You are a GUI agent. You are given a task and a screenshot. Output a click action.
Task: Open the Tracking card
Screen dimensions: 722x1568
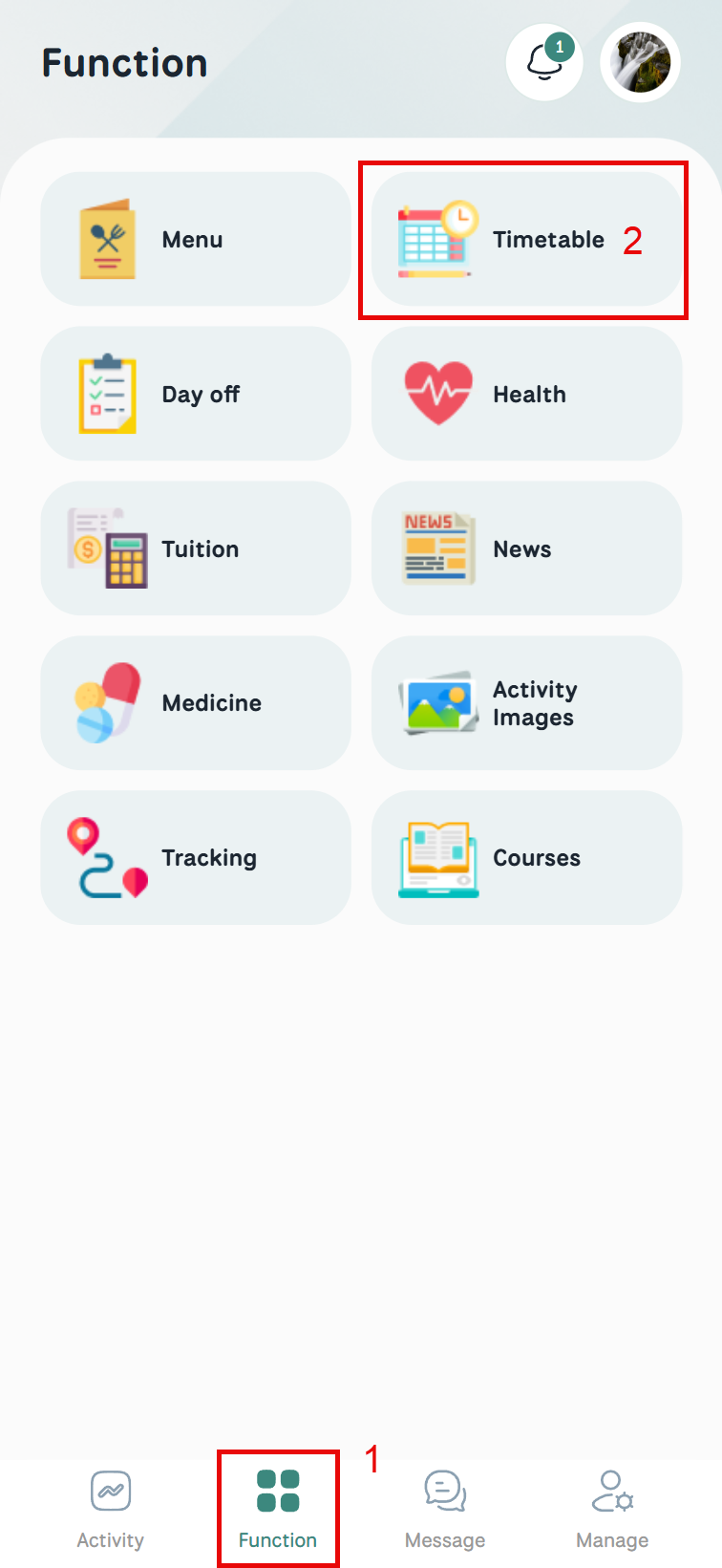point(196,858)
